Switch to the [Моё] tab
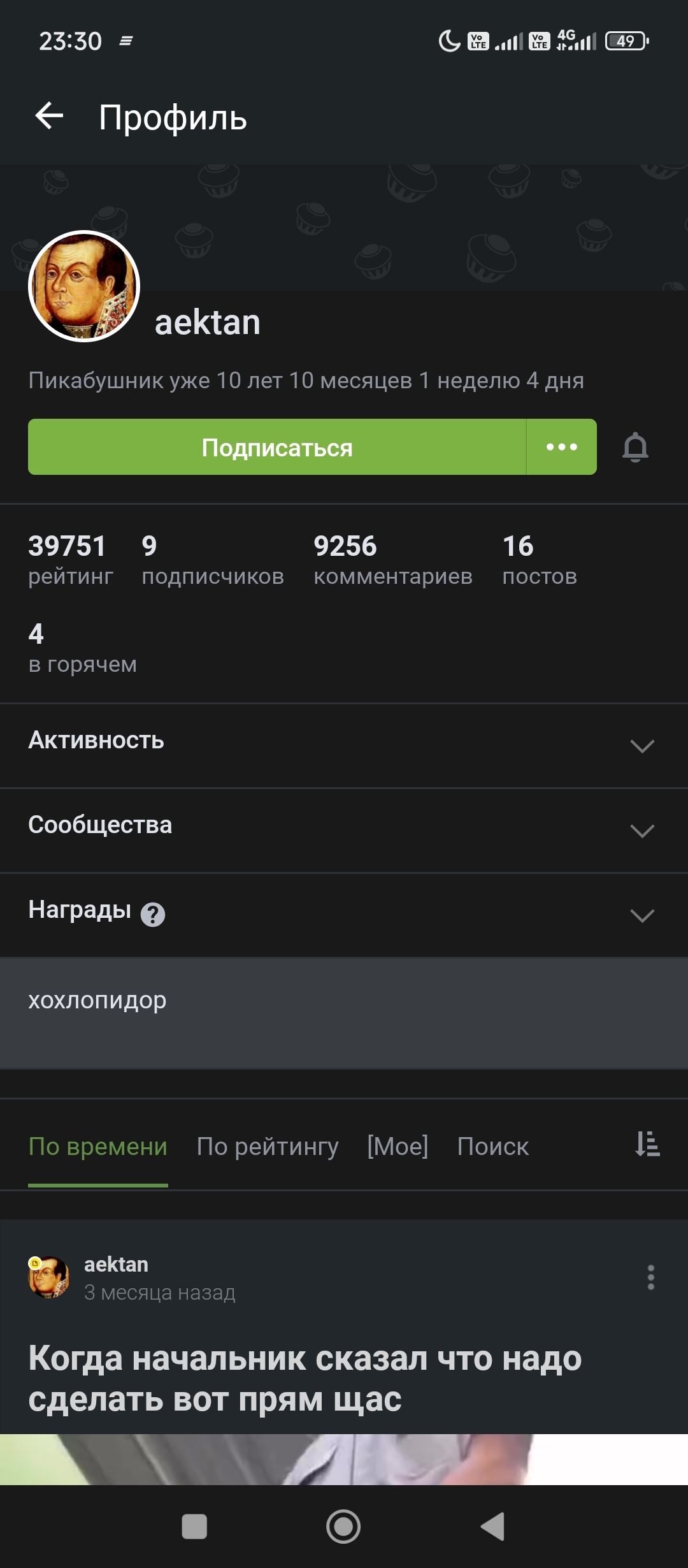Image resolution: width=688 pixels, height=1568 pixels. pos(398,1146)
